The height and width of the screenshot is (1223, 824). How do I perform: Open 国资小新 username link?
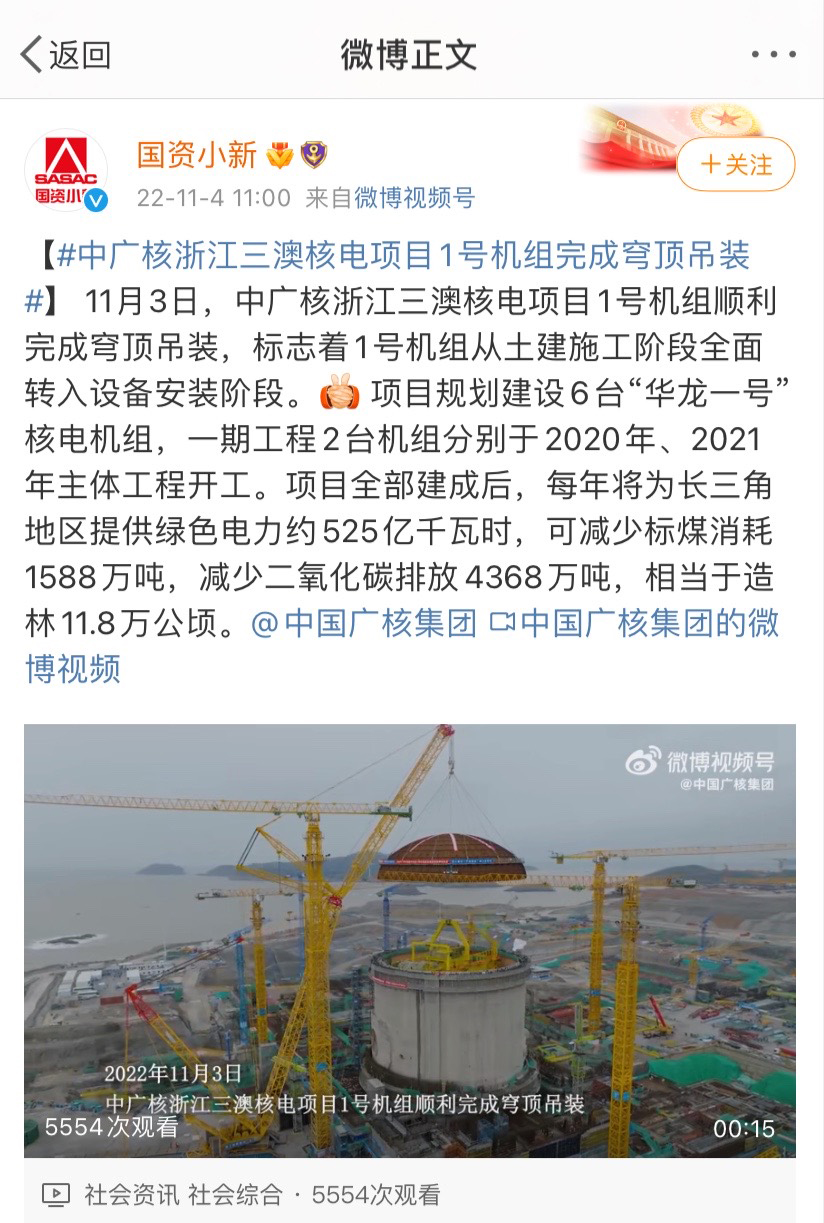[197, 155]
